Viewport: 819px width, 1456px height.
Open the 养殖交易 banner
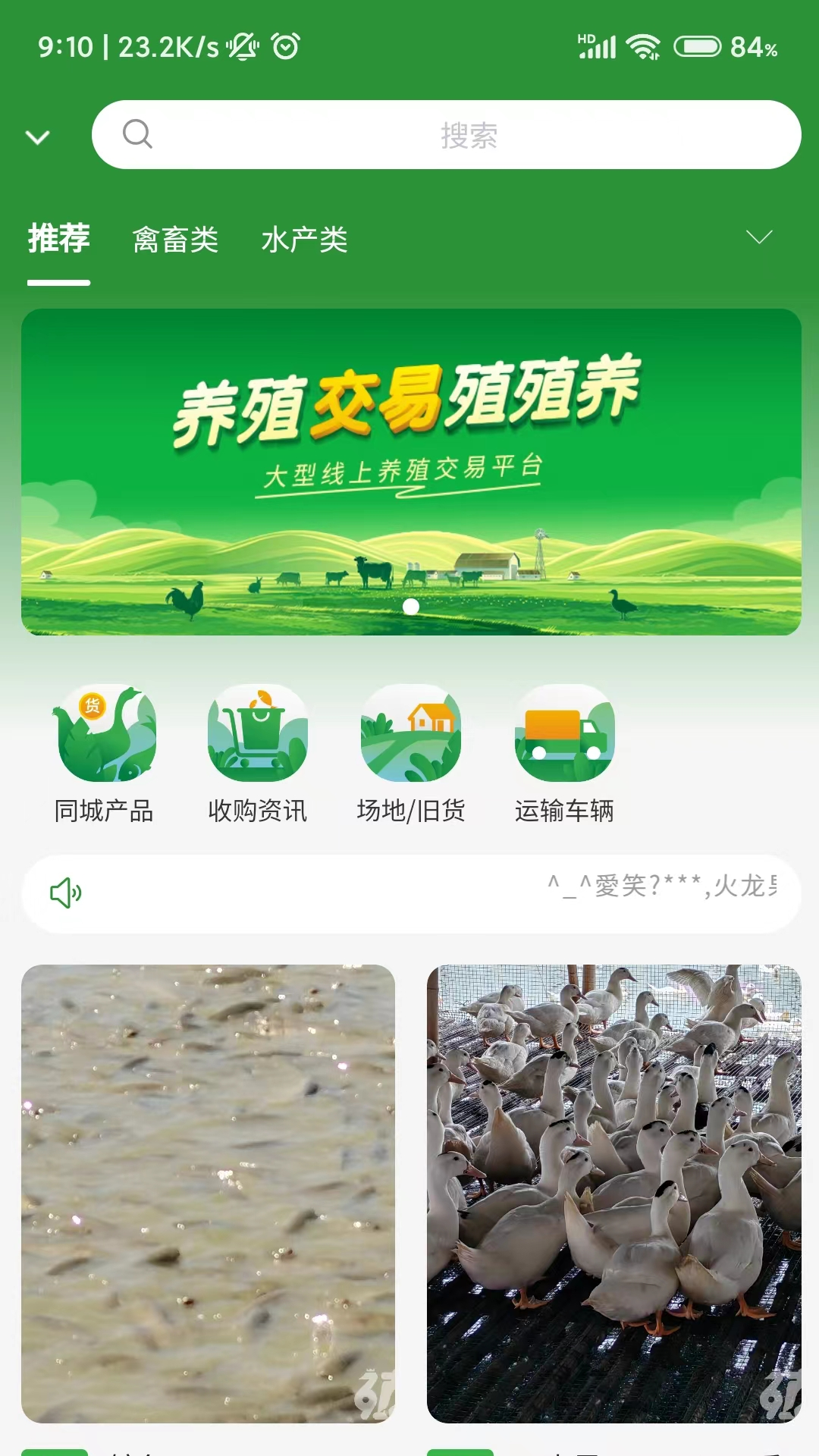click(411, 472)
